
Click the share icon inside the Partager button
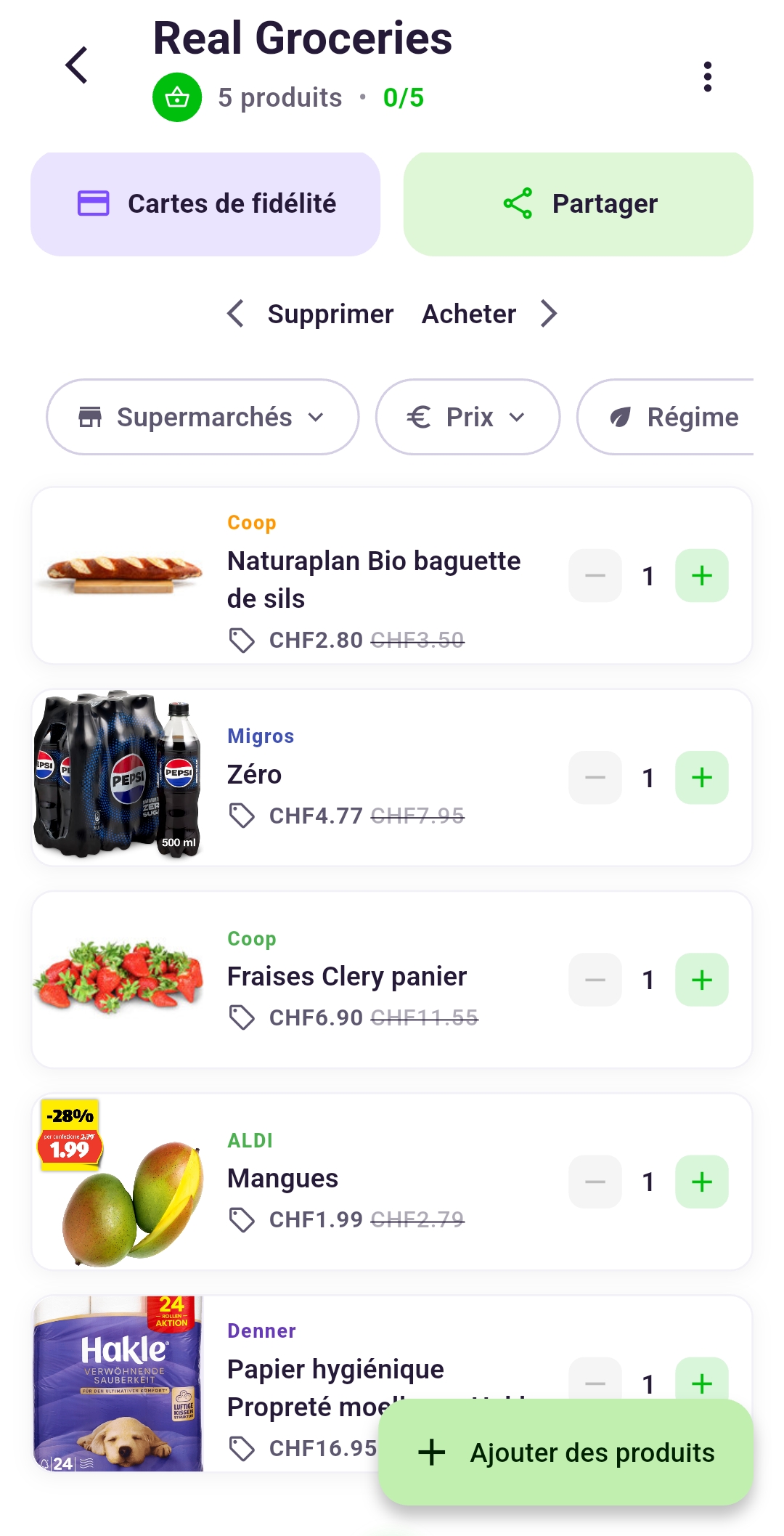(x=515, y=204)
